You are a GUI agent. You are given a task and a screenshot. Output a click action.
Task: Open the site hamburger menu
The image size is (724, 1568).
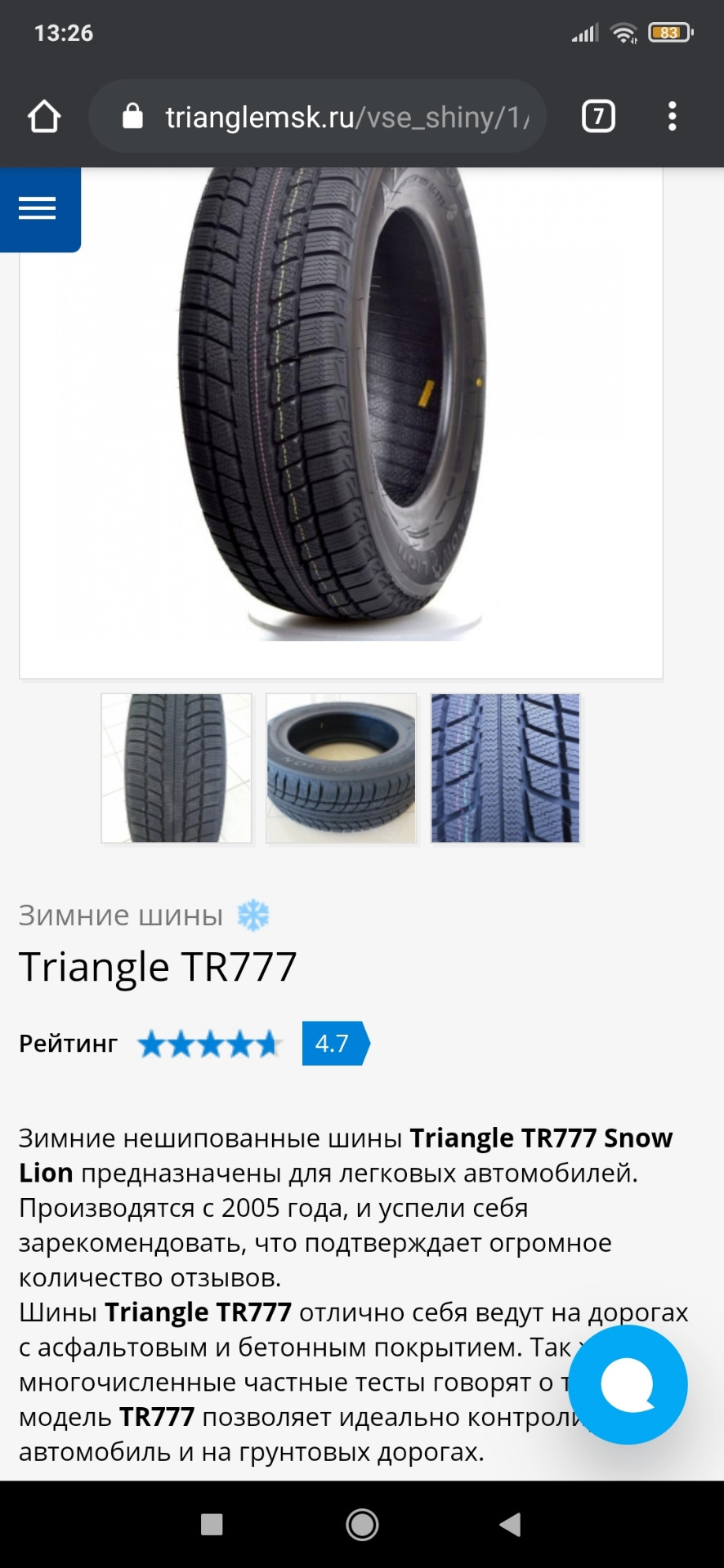[38, 208]
